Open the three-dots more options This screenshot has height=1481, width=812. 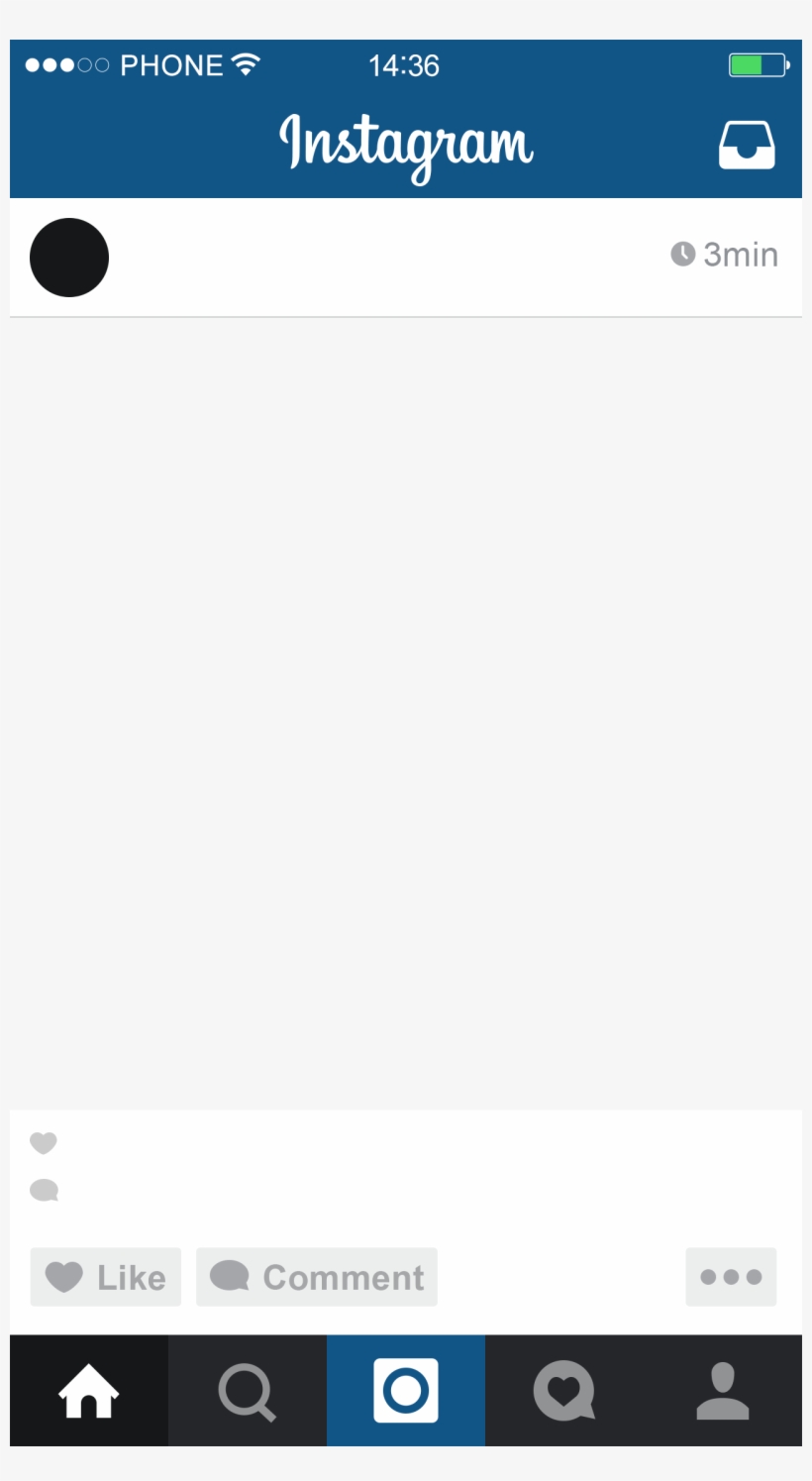[x=731, y=1277]
